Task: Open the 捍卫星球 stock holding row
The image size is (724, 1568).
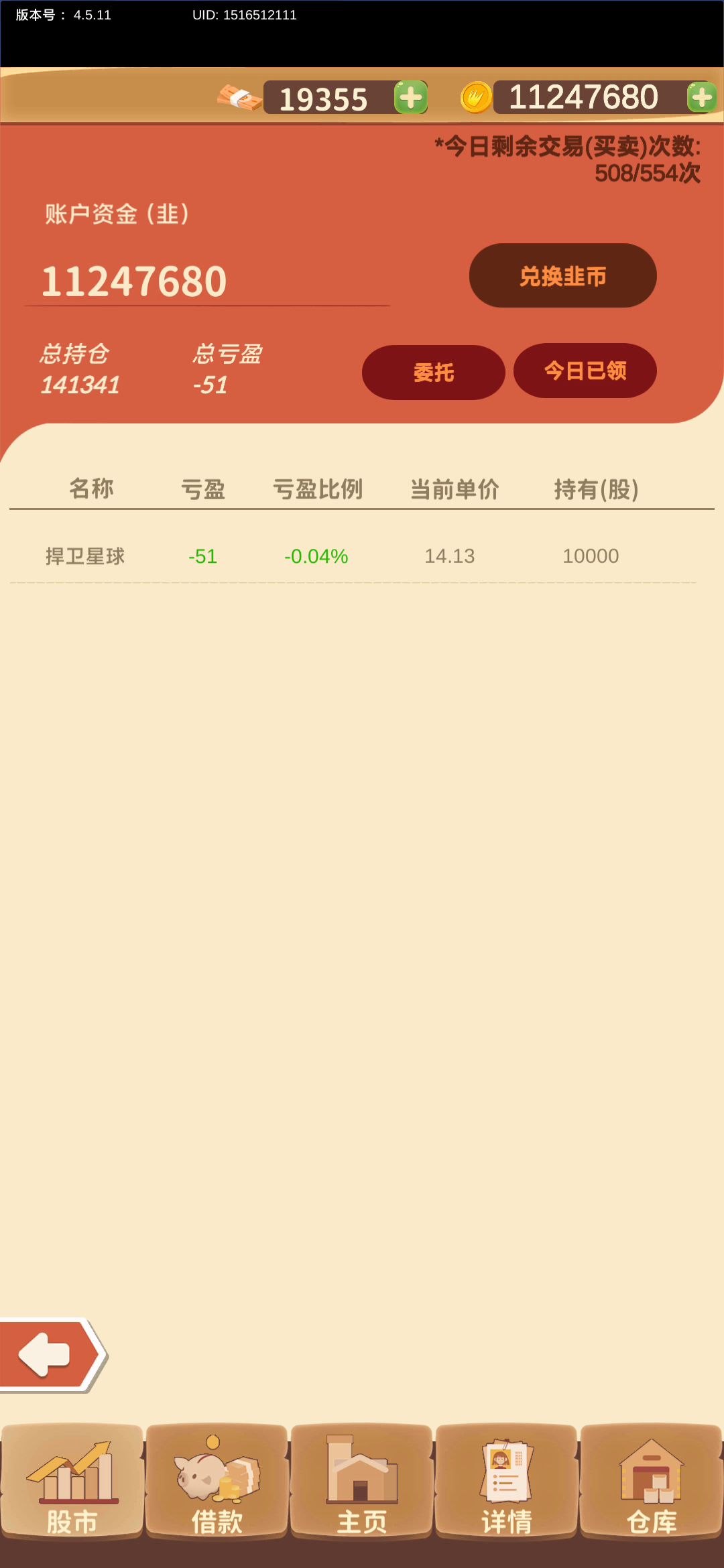Action: pyautogui.click(x=353, y=556)
